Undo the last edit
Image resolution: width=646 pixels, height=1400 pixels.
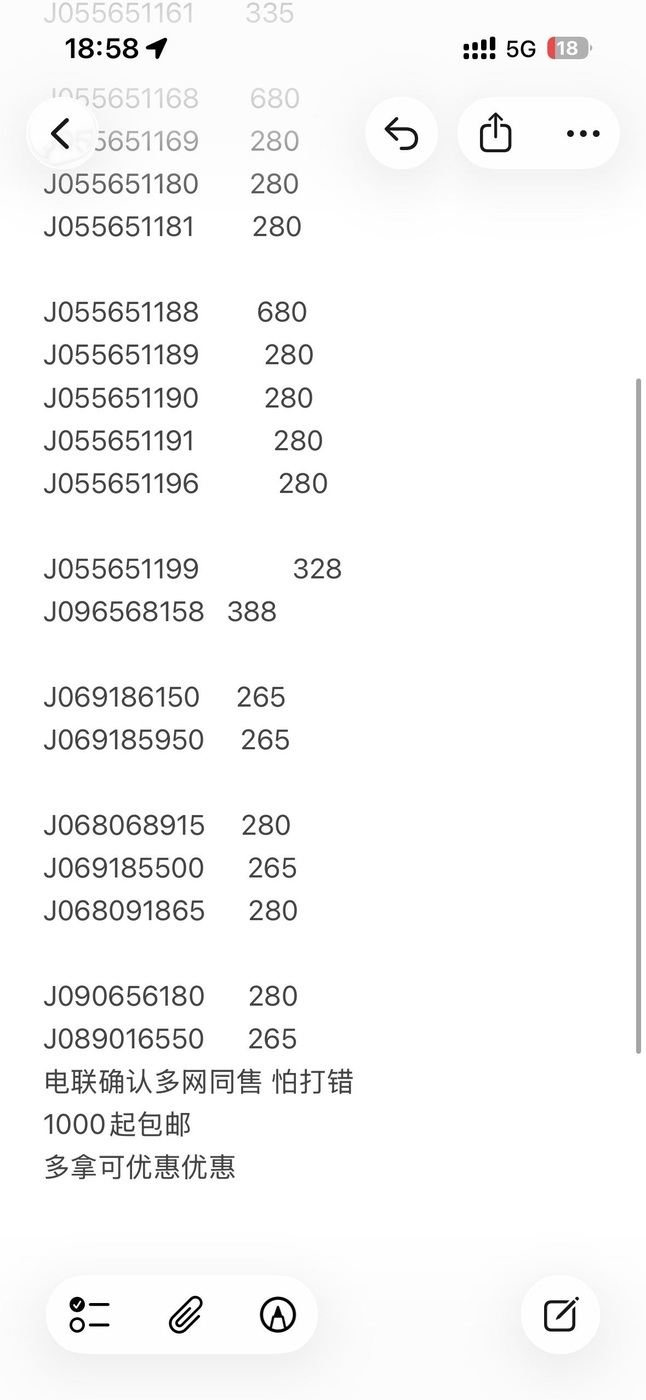pyautogui.click(x=401, y=133)
